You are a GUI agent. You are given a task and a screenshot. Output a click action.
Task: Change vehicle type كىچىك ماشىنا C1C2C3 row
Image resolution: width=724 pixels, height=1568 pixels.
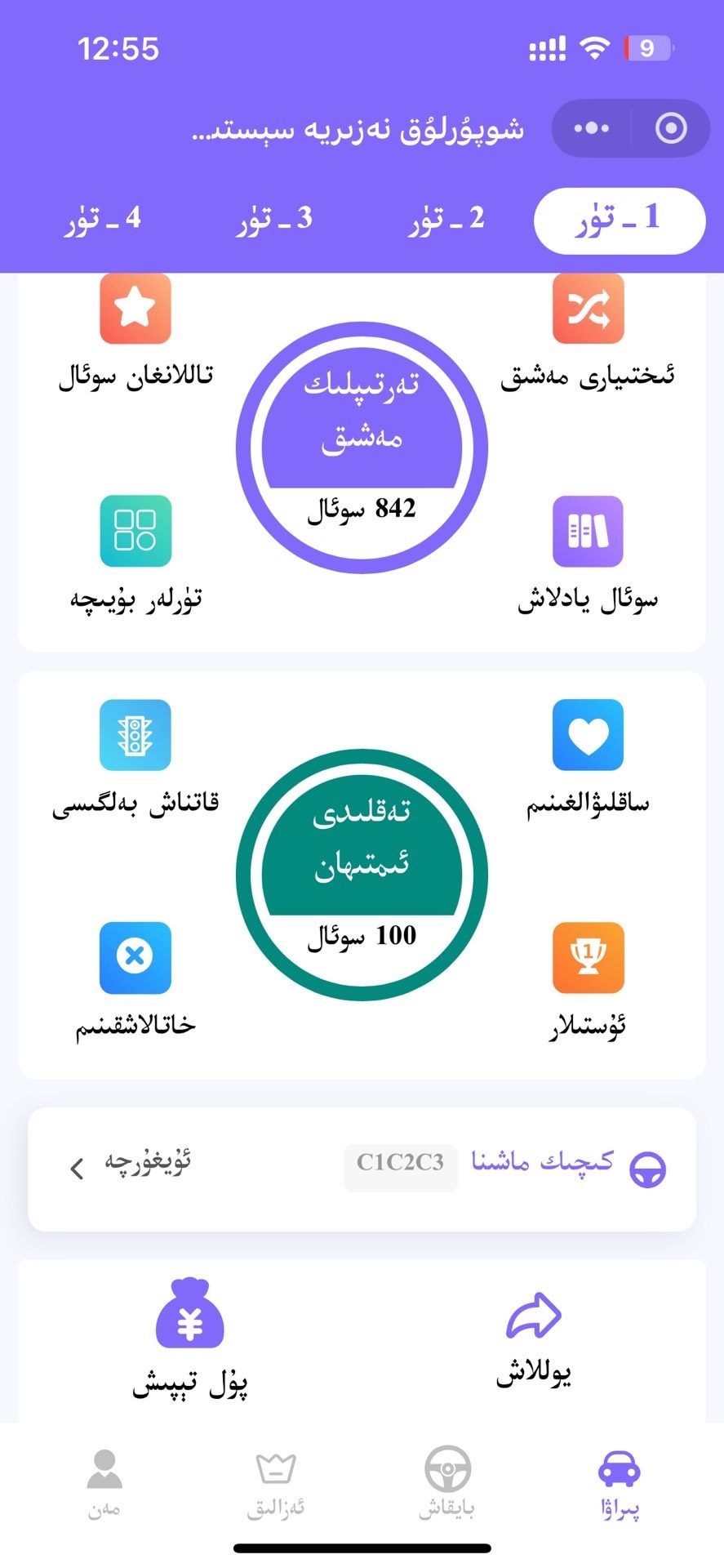point(362,1169)
